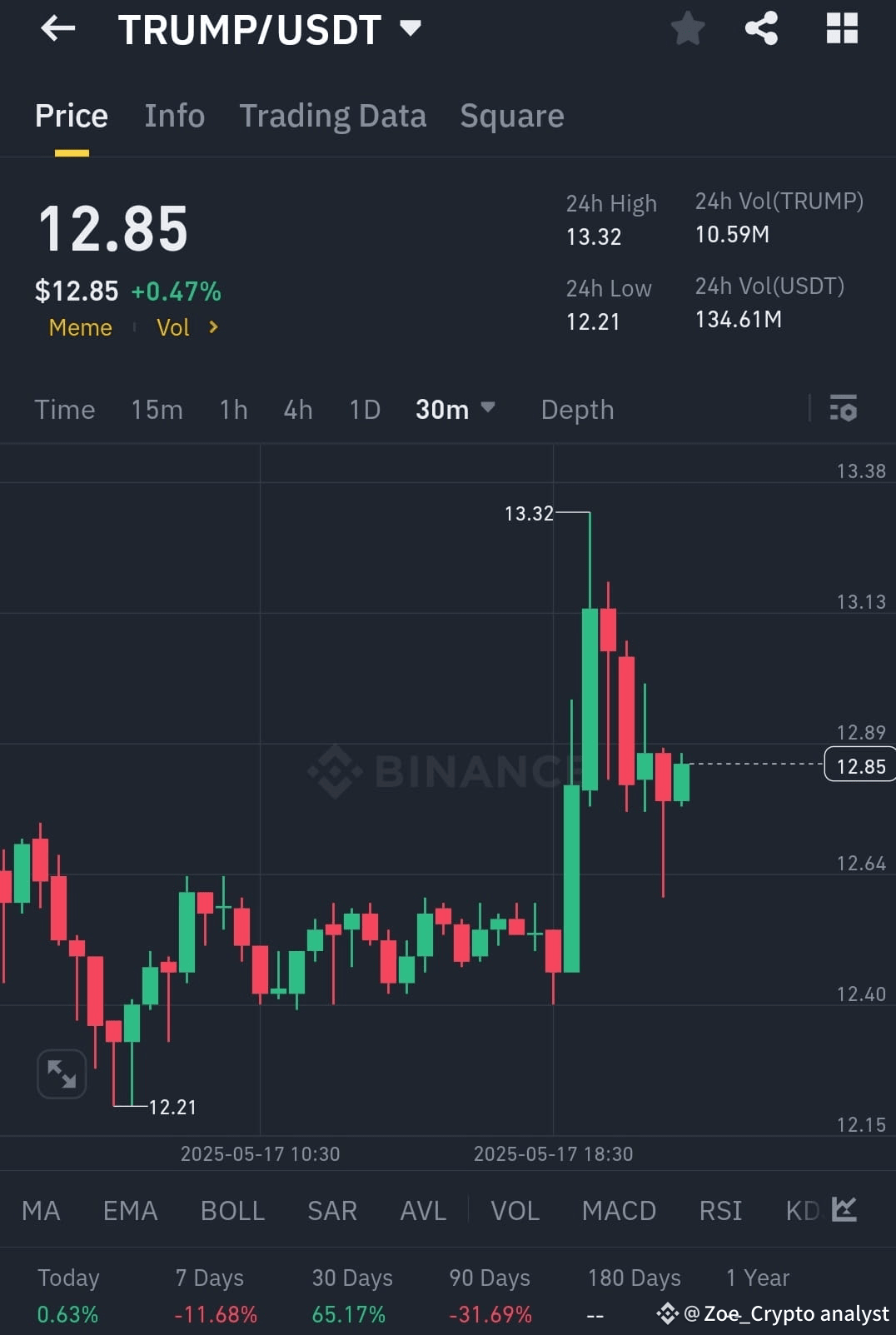
Task: Open the Trading Data tab
Action: tap(333, 116)
